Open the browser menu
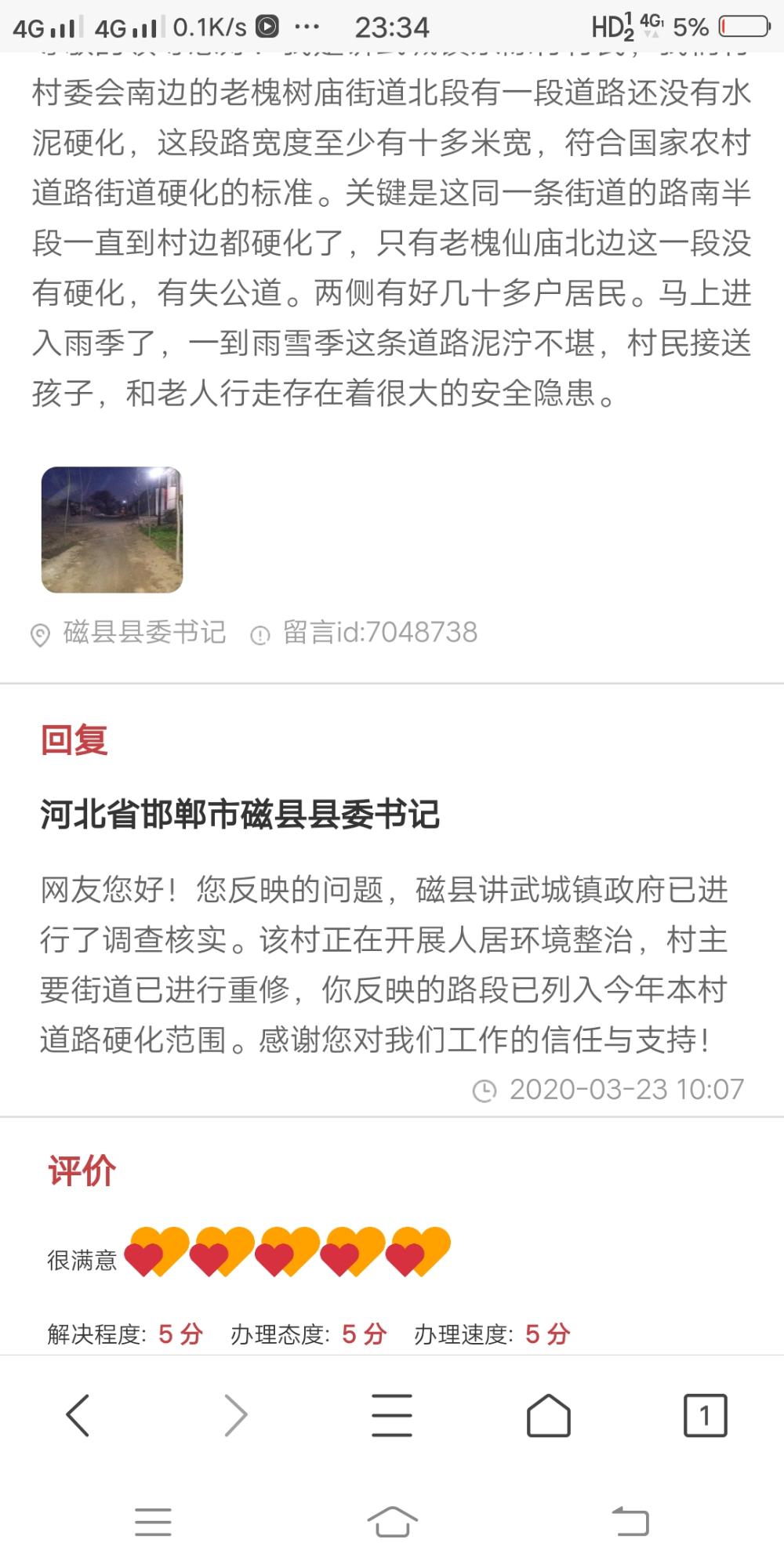 (x=392, y=1415)
